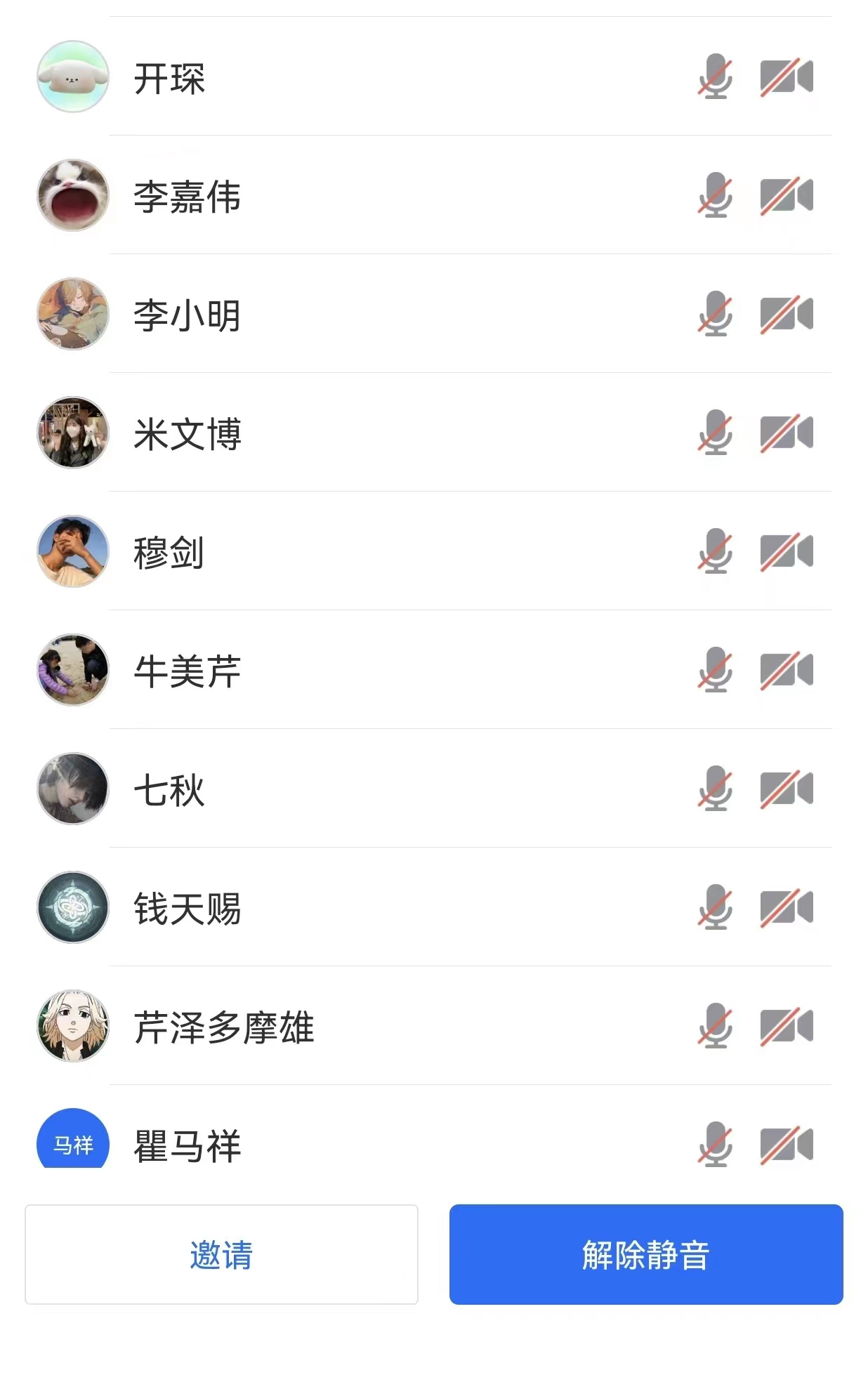
Task: Tap the muted microphone icon for 钱天赐
Action: click(715, 907)
